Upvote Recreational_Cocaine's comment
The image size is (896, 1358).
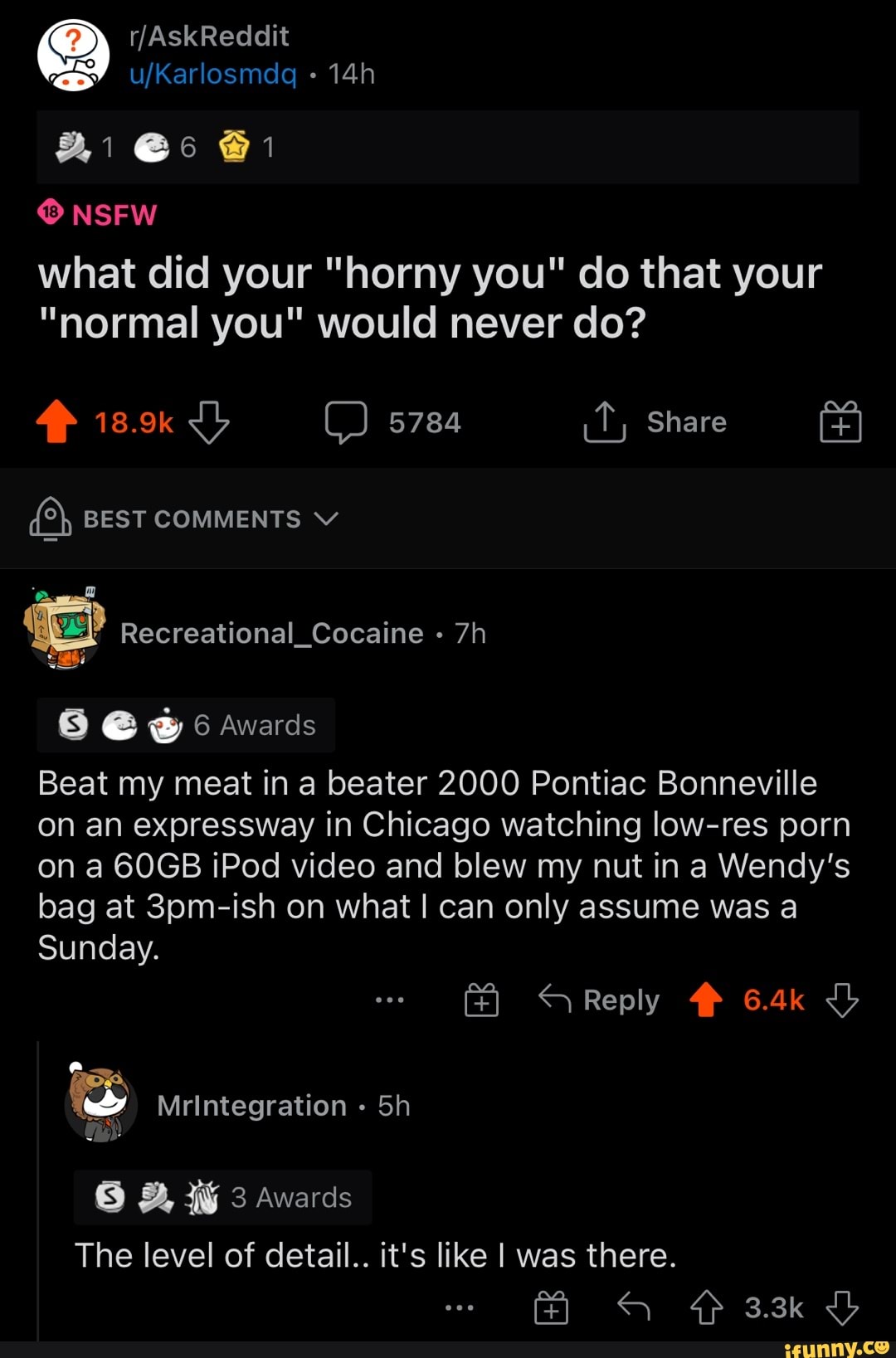tap(706, 1000)
